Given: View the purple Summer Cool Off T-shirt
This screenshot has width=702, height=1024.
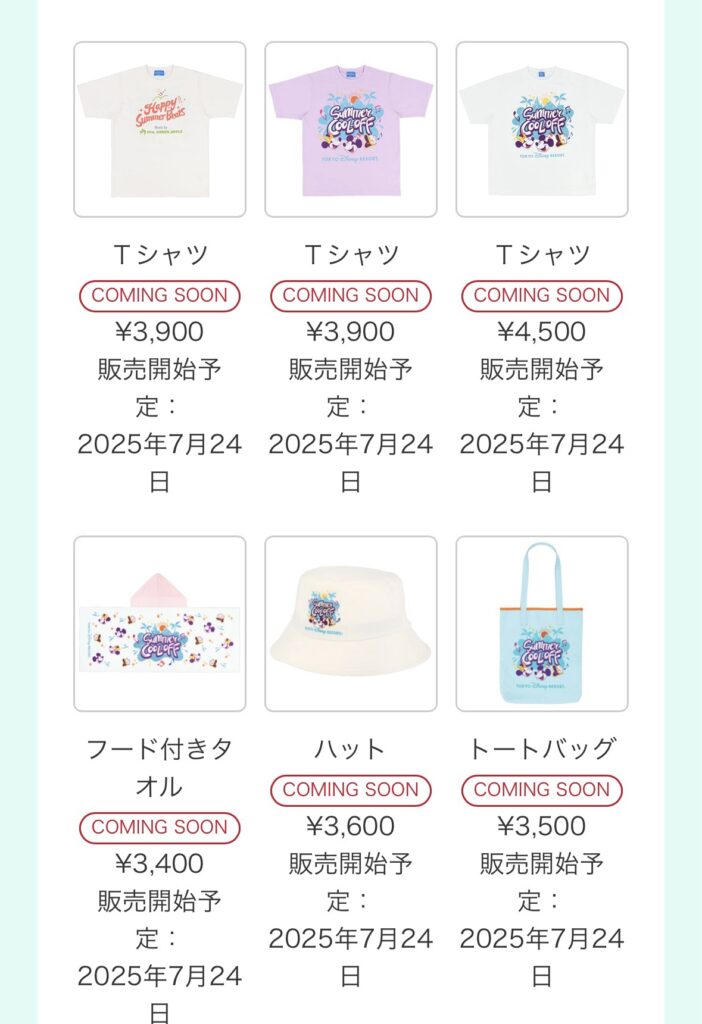Looking at the screenshot, I should [x=350, y=129].
